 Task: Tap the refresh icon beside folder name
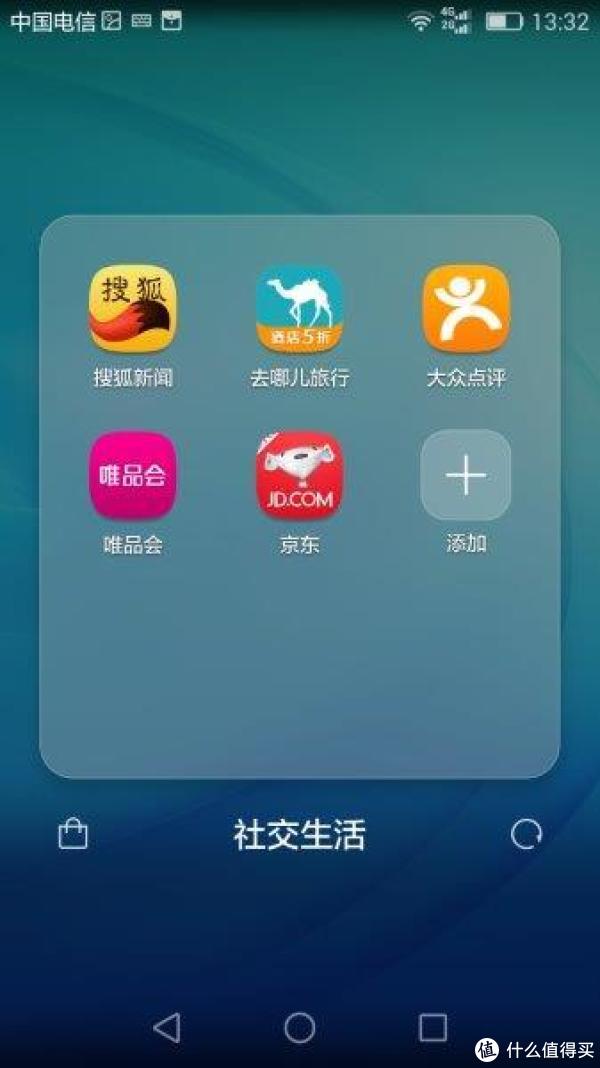pyautogui.click(x=526, y=834)
